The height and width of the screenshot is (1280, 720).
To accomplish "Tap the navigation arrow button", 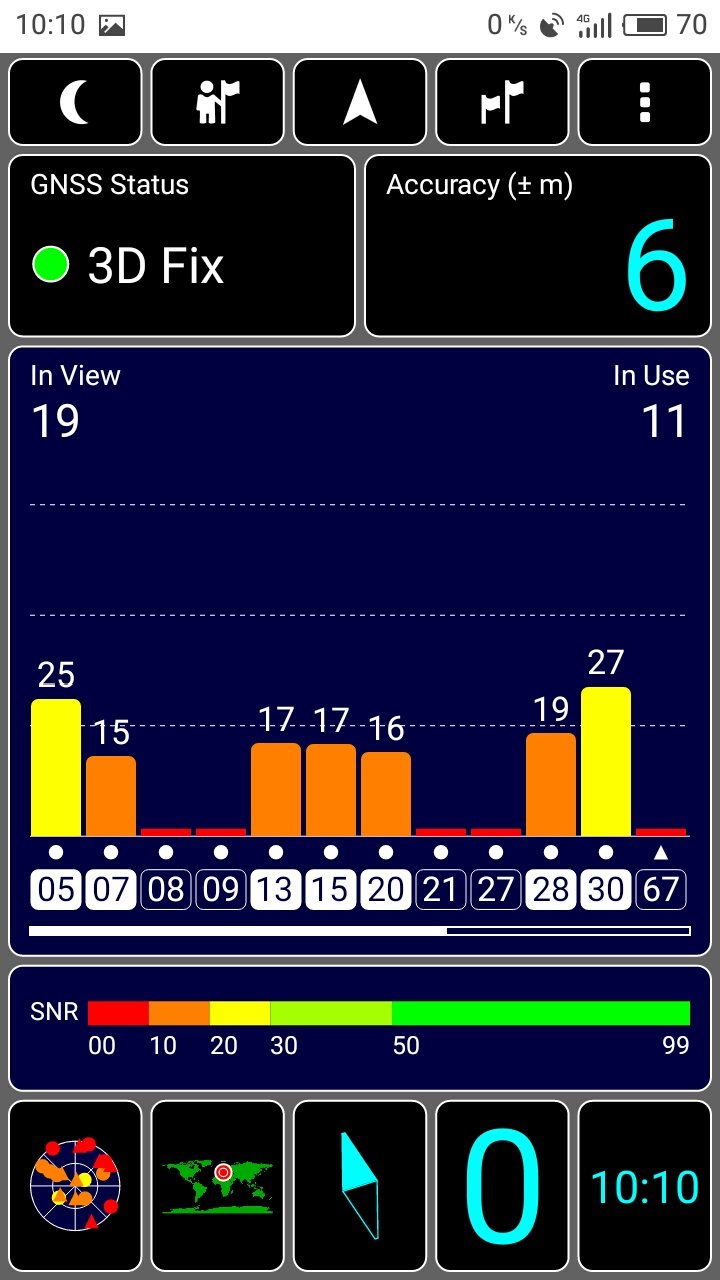I will click(x=360, y=102).
